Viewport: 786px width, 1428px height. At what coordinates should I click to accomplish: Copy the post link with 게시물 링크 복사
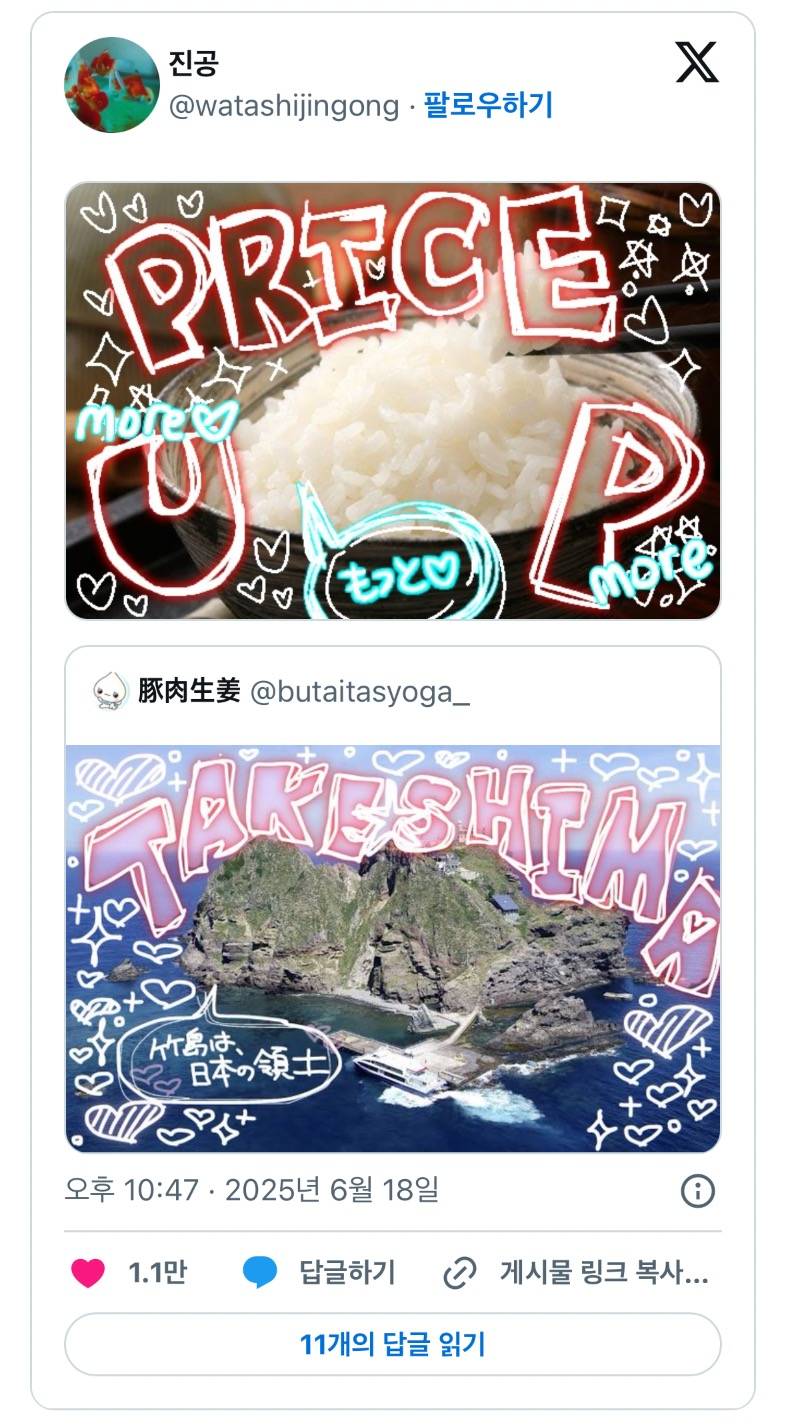point(576,1272)
